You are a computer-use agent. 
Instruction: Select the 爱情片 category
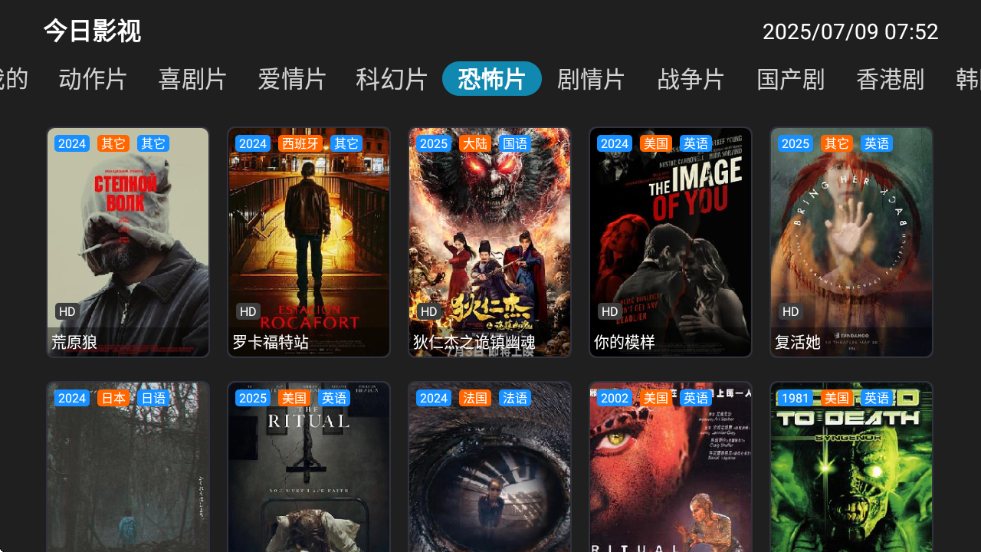pos(292,79)
